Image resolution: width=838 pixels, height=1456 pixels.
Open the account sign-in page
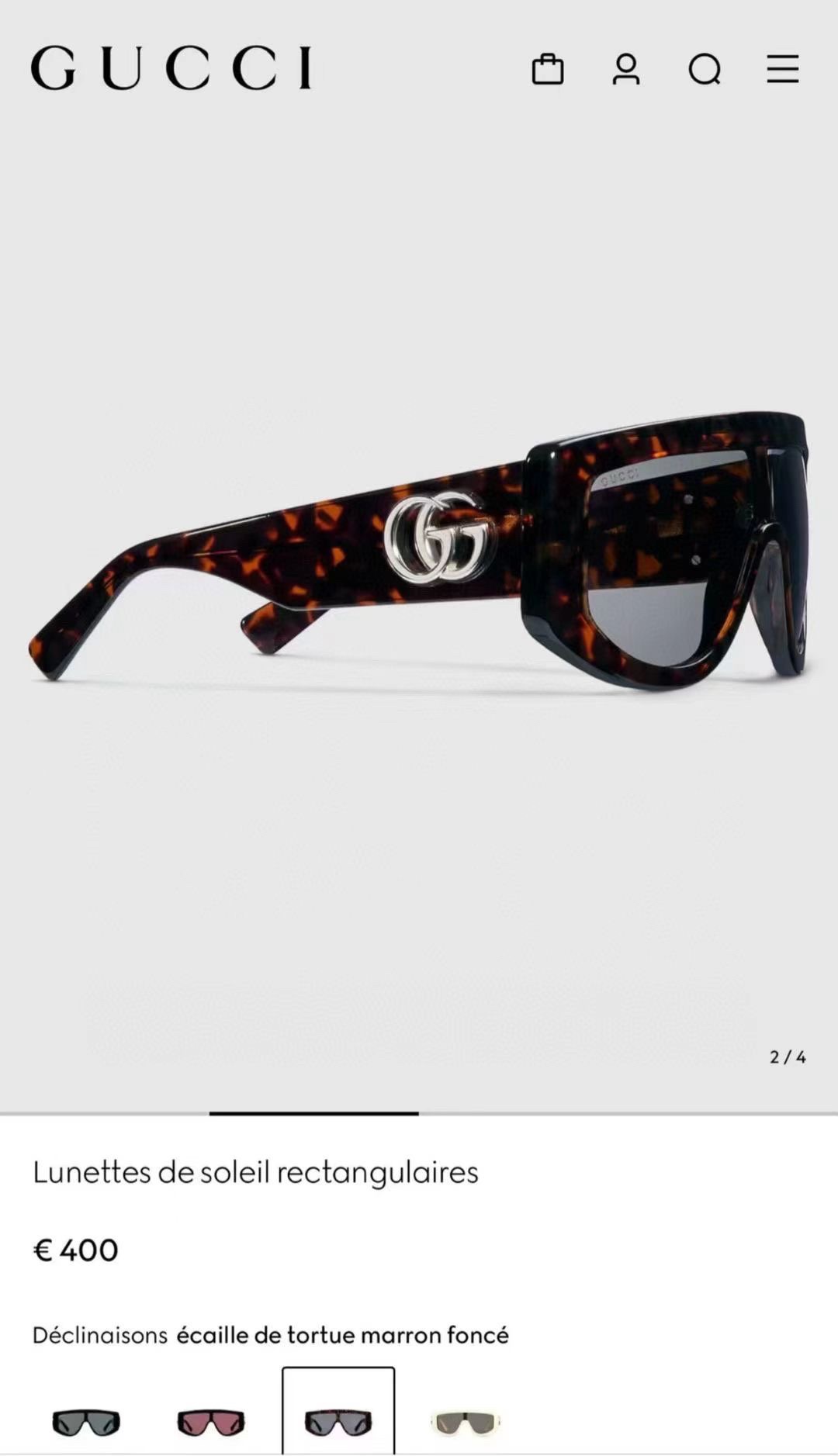(x=627, y=70)
